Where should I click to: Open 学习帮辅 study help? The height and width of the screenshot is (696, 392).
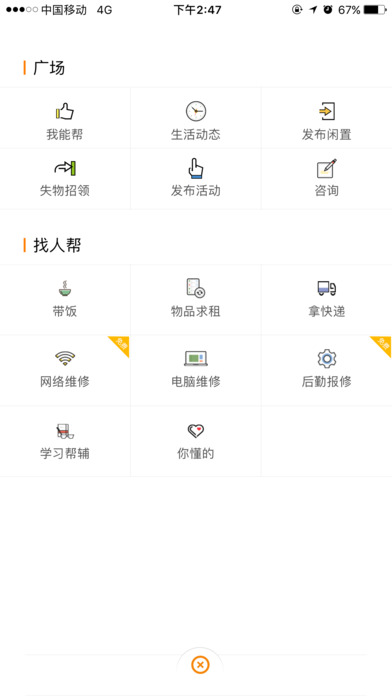65,441
